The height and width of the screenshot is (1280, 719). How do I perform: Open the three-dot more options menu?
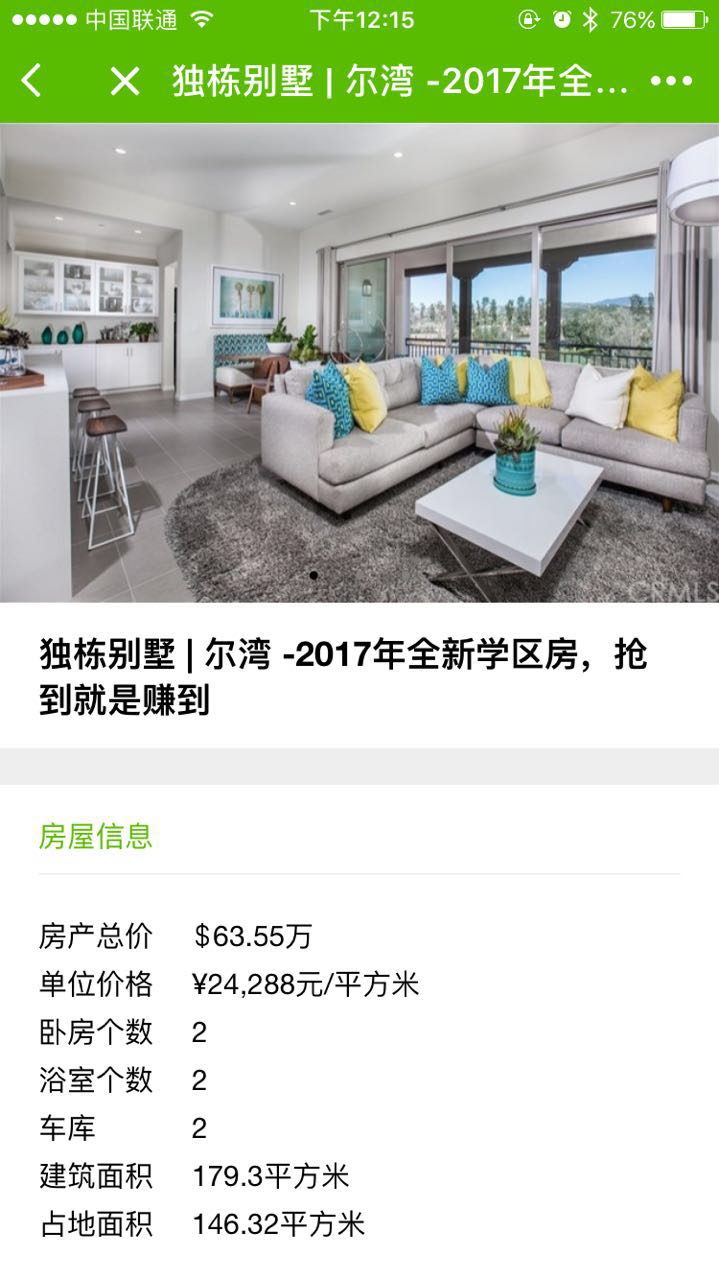pos(671,82)
